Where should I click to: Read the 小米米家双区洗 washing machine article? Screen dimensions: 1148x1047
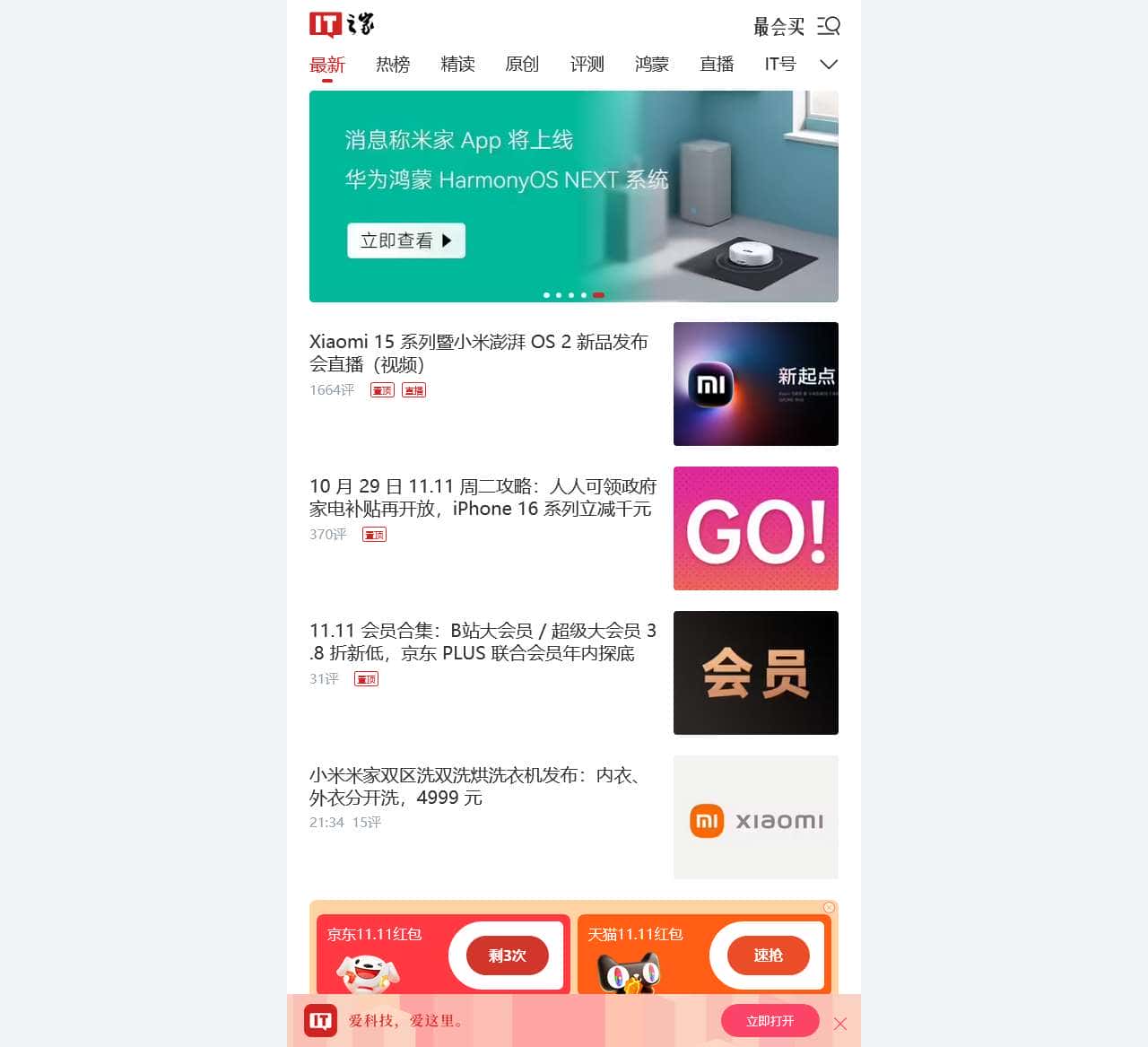click(475, 786)
